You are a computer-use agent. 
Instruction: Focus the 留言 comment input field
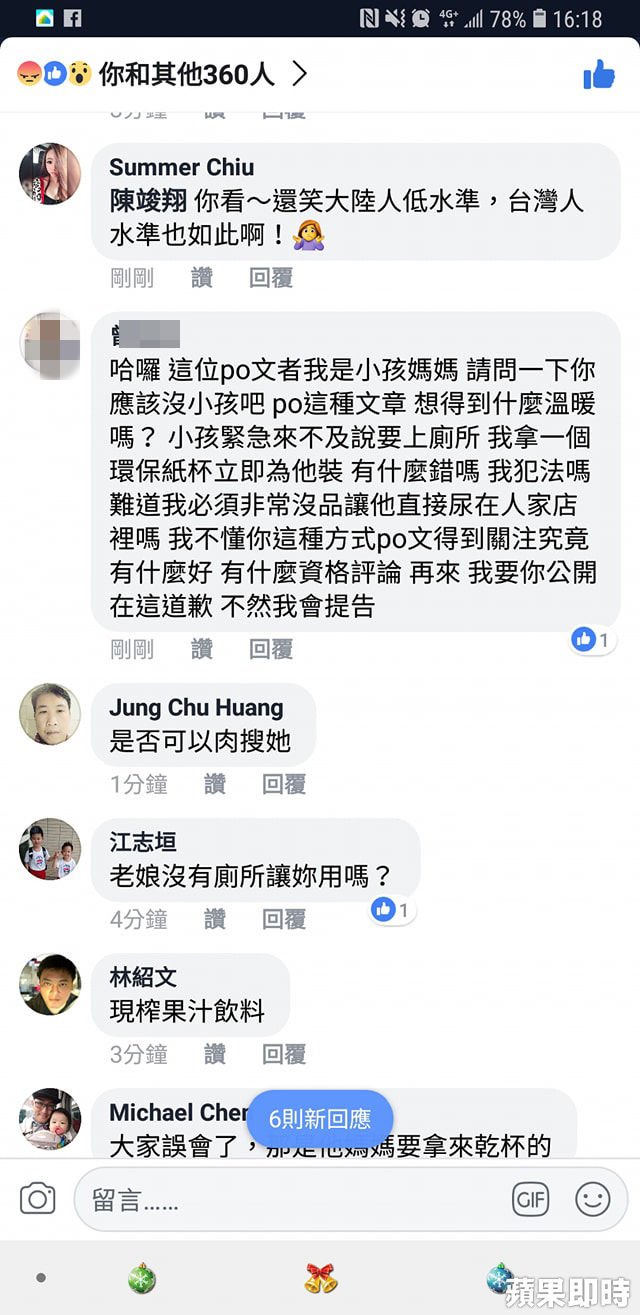coord(290,1199)
